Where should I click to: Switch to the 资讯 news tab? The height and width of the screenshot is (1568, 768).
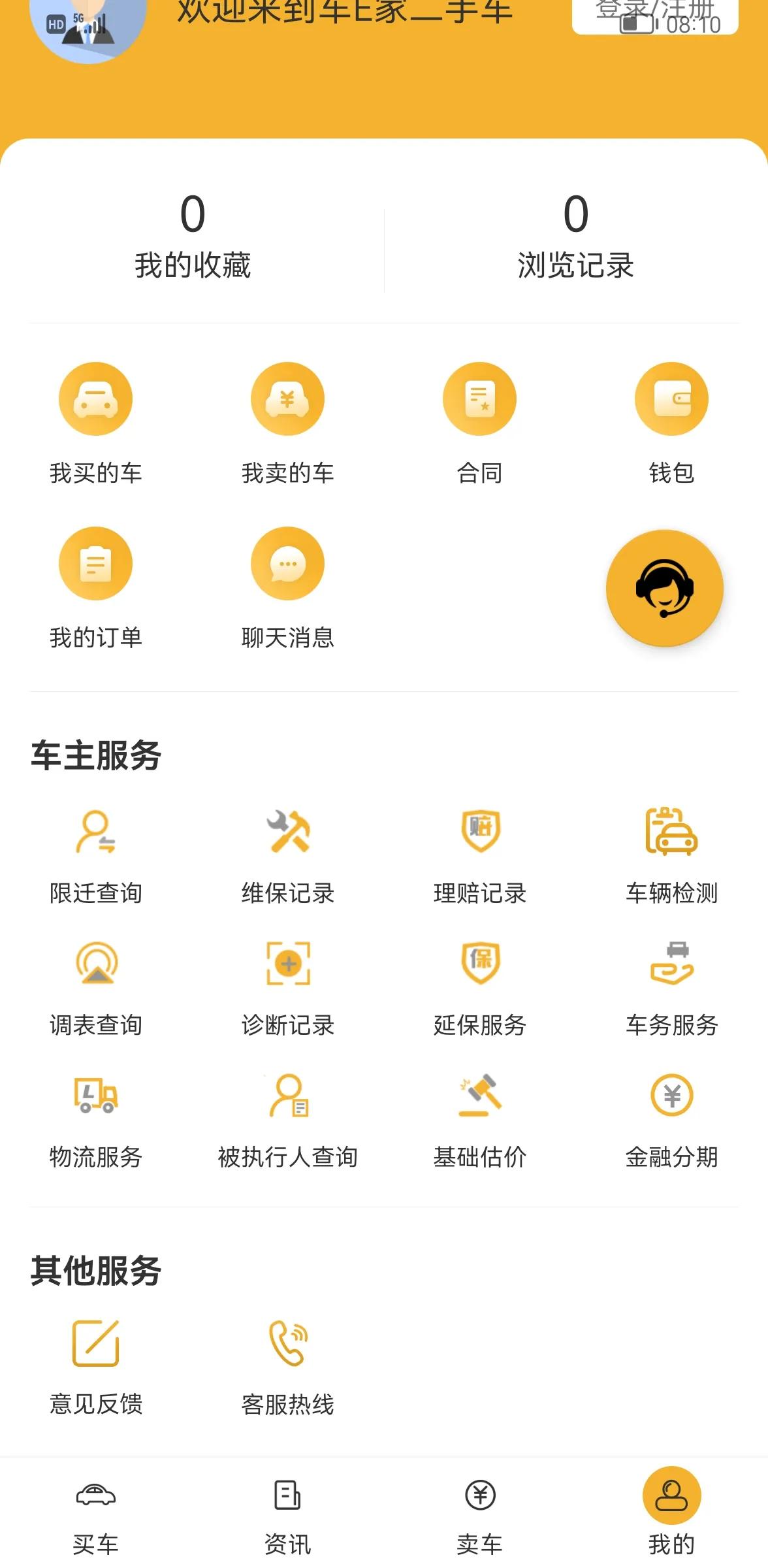[287, 1503]
